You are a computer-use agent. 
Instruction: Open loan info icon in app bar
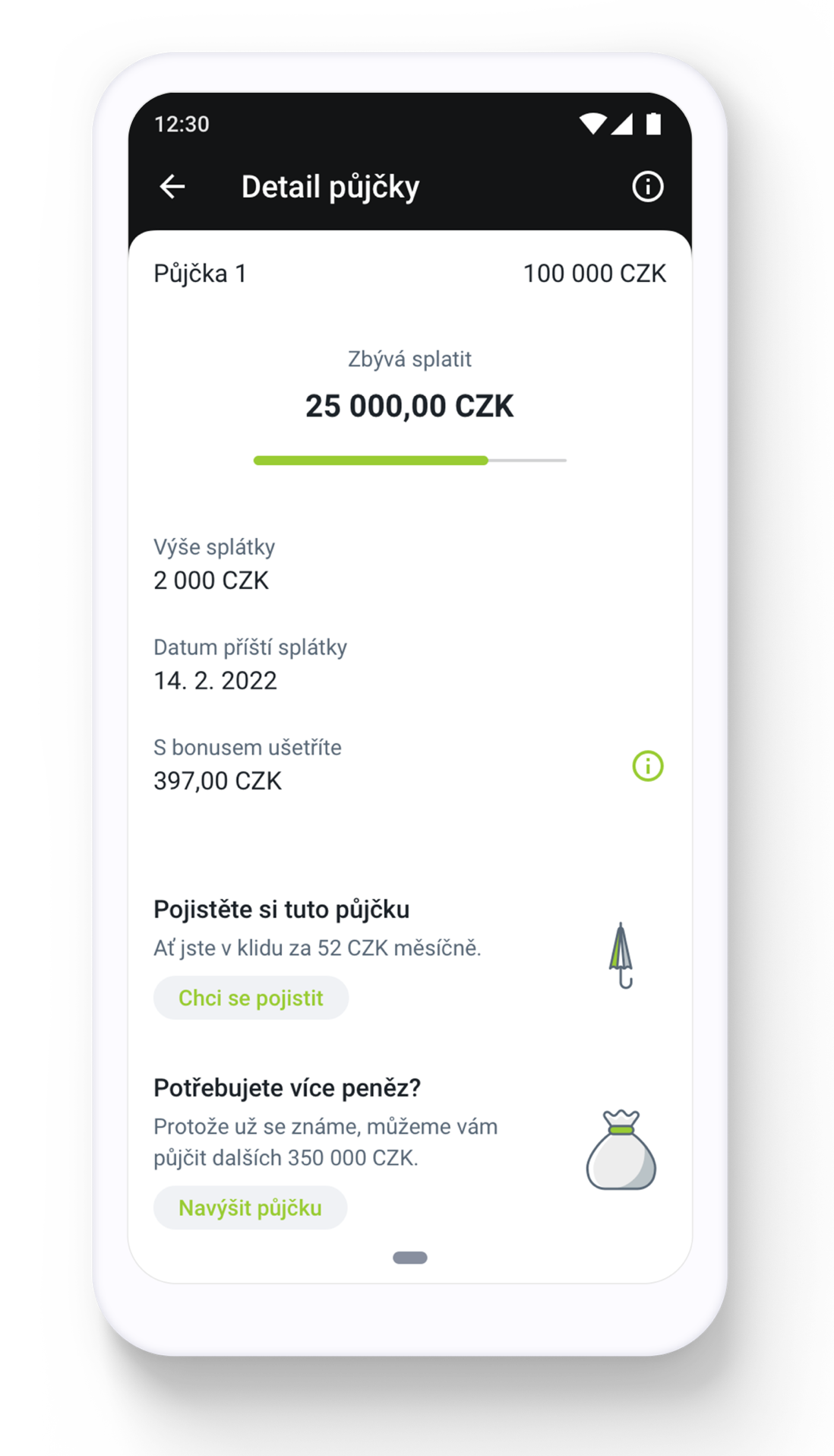647,186
